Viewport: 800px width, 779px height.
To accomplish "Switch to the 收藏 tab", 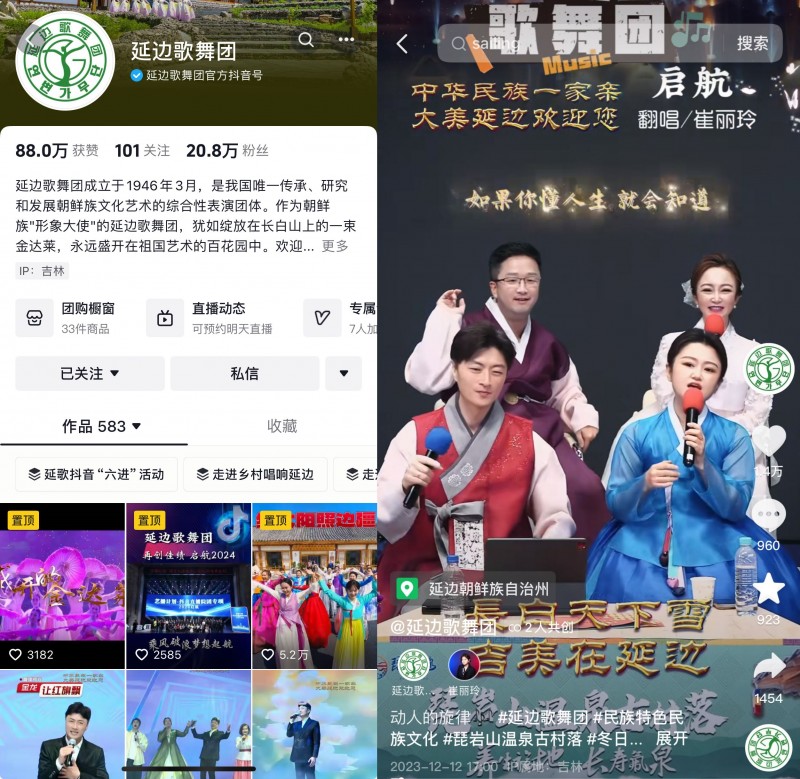I will (x=282, y=426).
